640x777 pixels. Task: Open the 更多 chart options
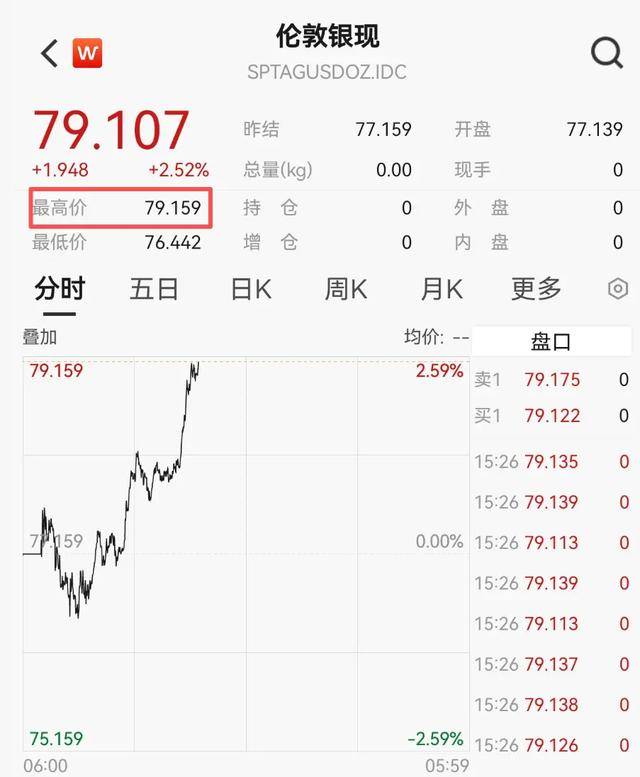pyautogui.click(x=537, y=289)
